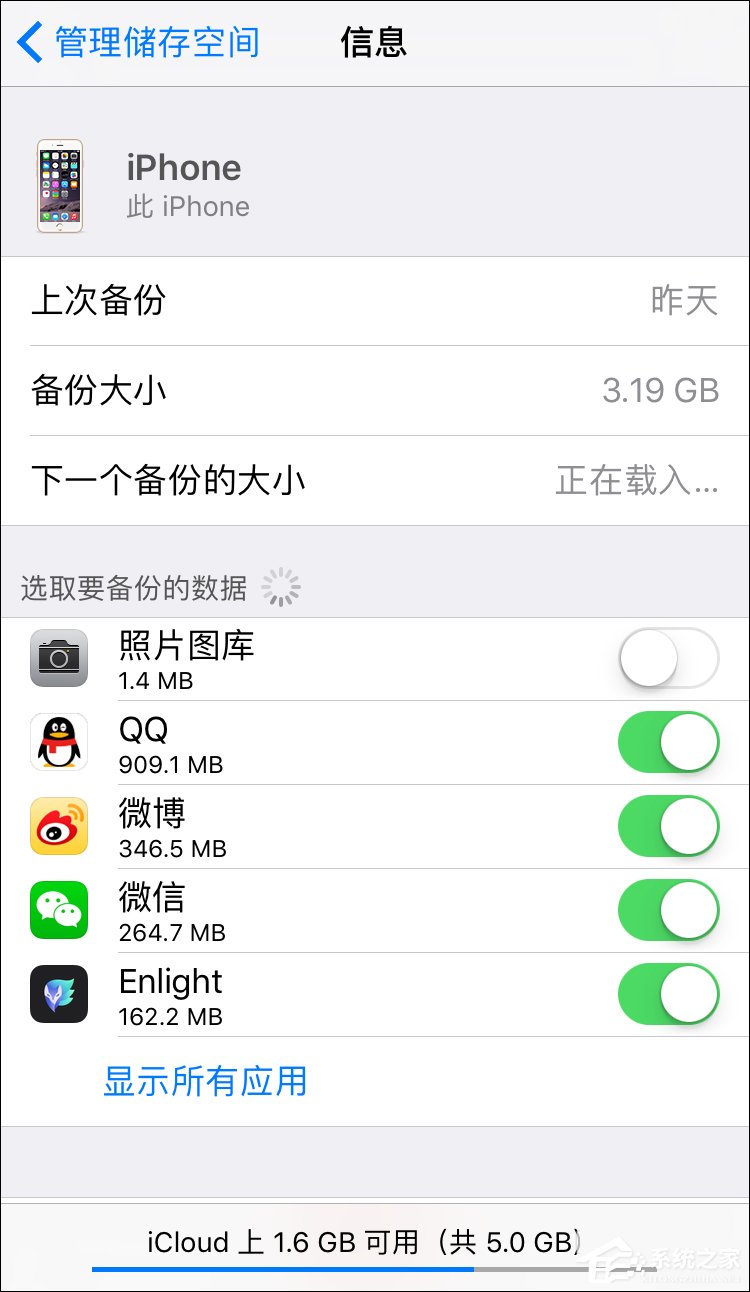Click the WeChat app icon
Screen dimensions: 750x1292
point(59,910)
